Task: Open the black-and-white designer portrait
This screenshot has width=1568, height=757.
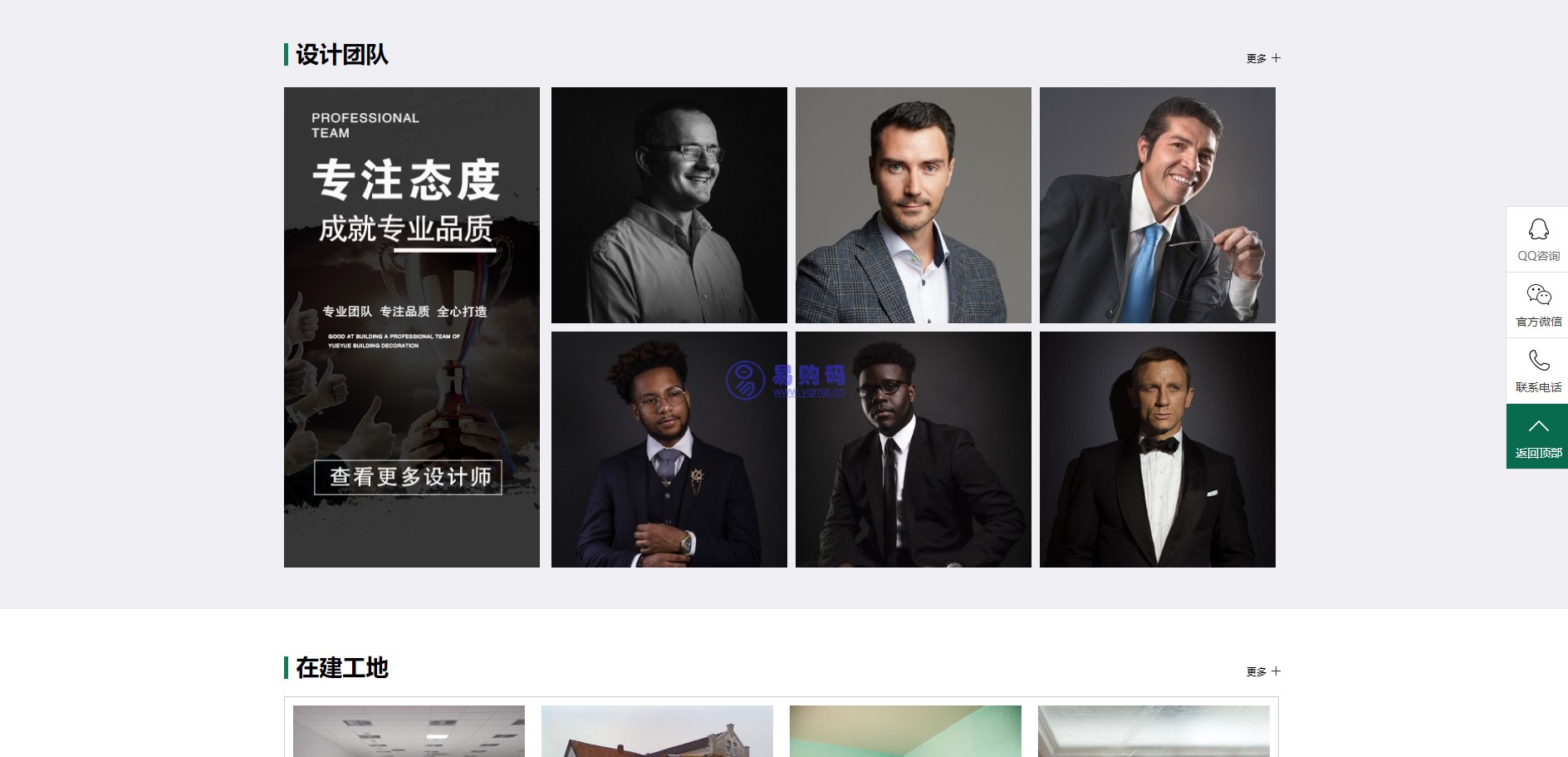Action: pyautogui.click(x=669, y=205)
